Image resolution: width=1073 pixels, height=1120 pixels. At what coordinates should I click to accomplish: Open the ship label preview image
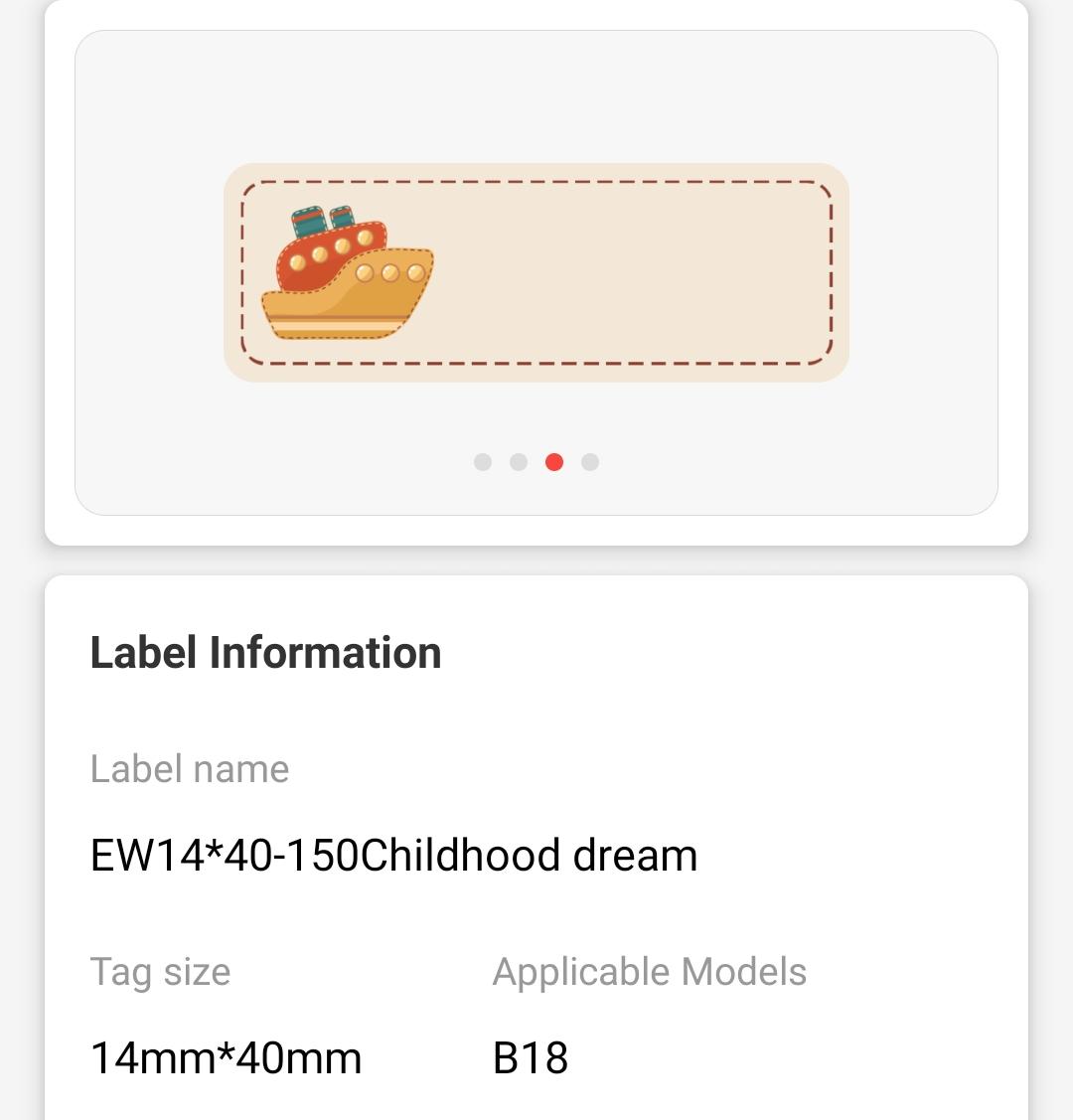(536, 272)
